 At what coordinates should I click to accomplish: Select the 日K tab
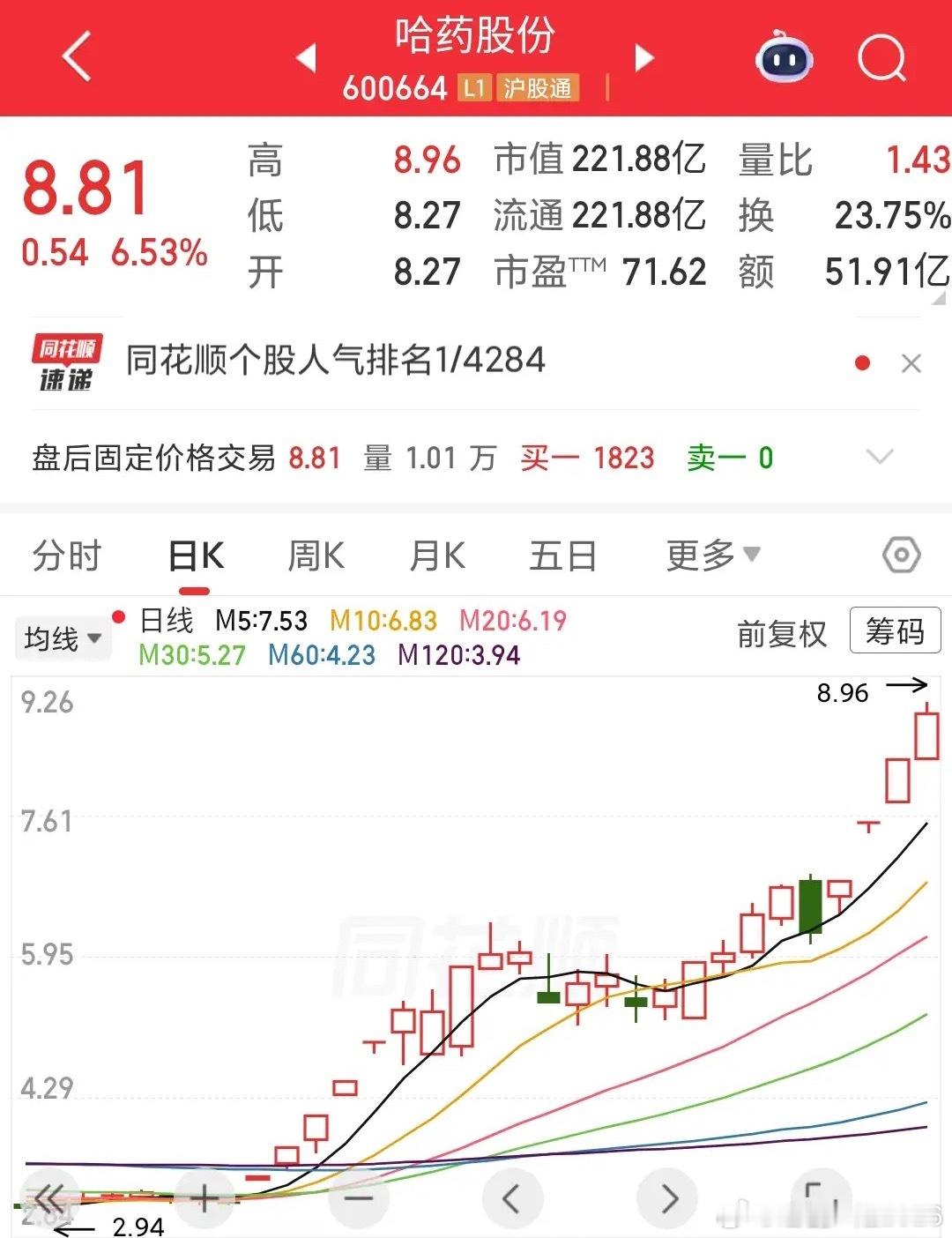(x=196, y=556)
